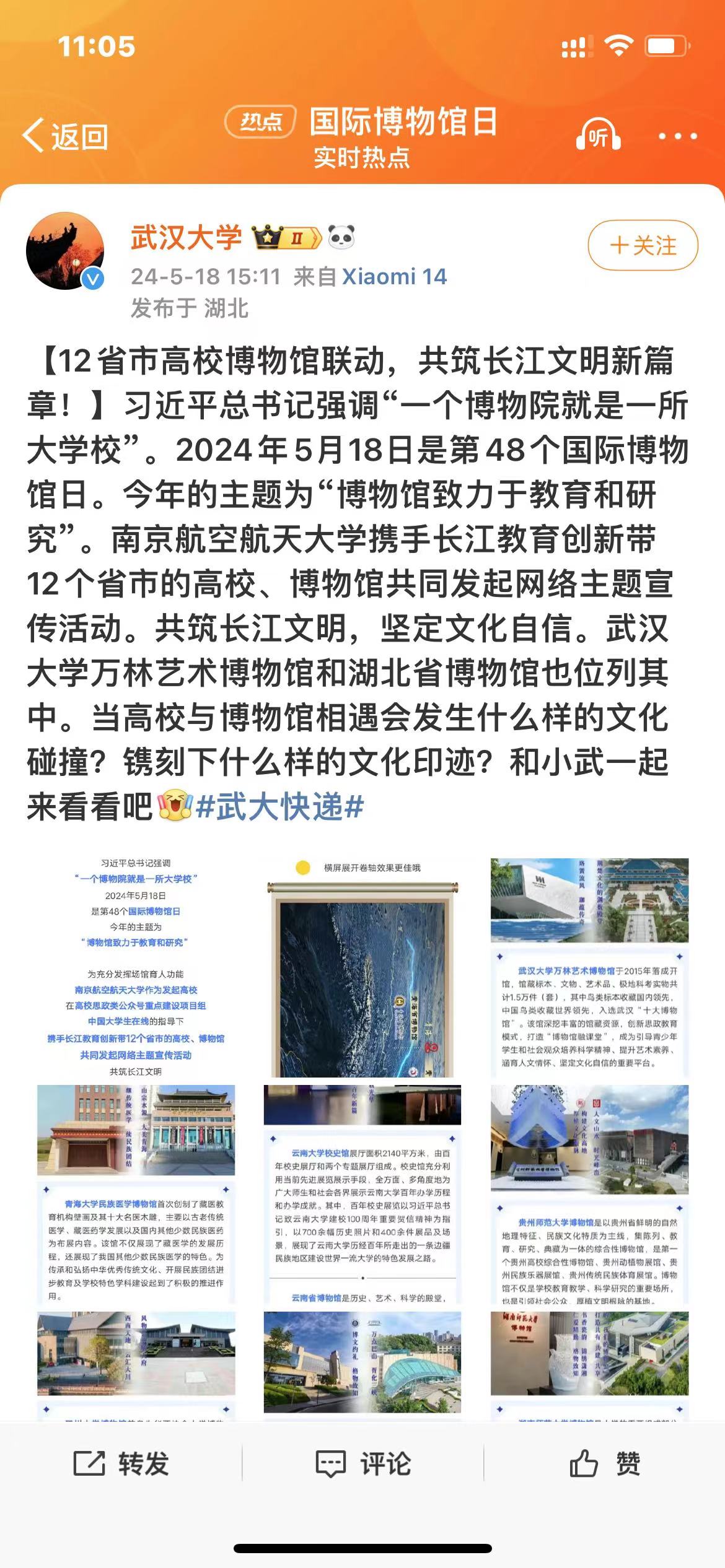Repost this post with 转发

pyautogui.click(x=122, y=1464)
